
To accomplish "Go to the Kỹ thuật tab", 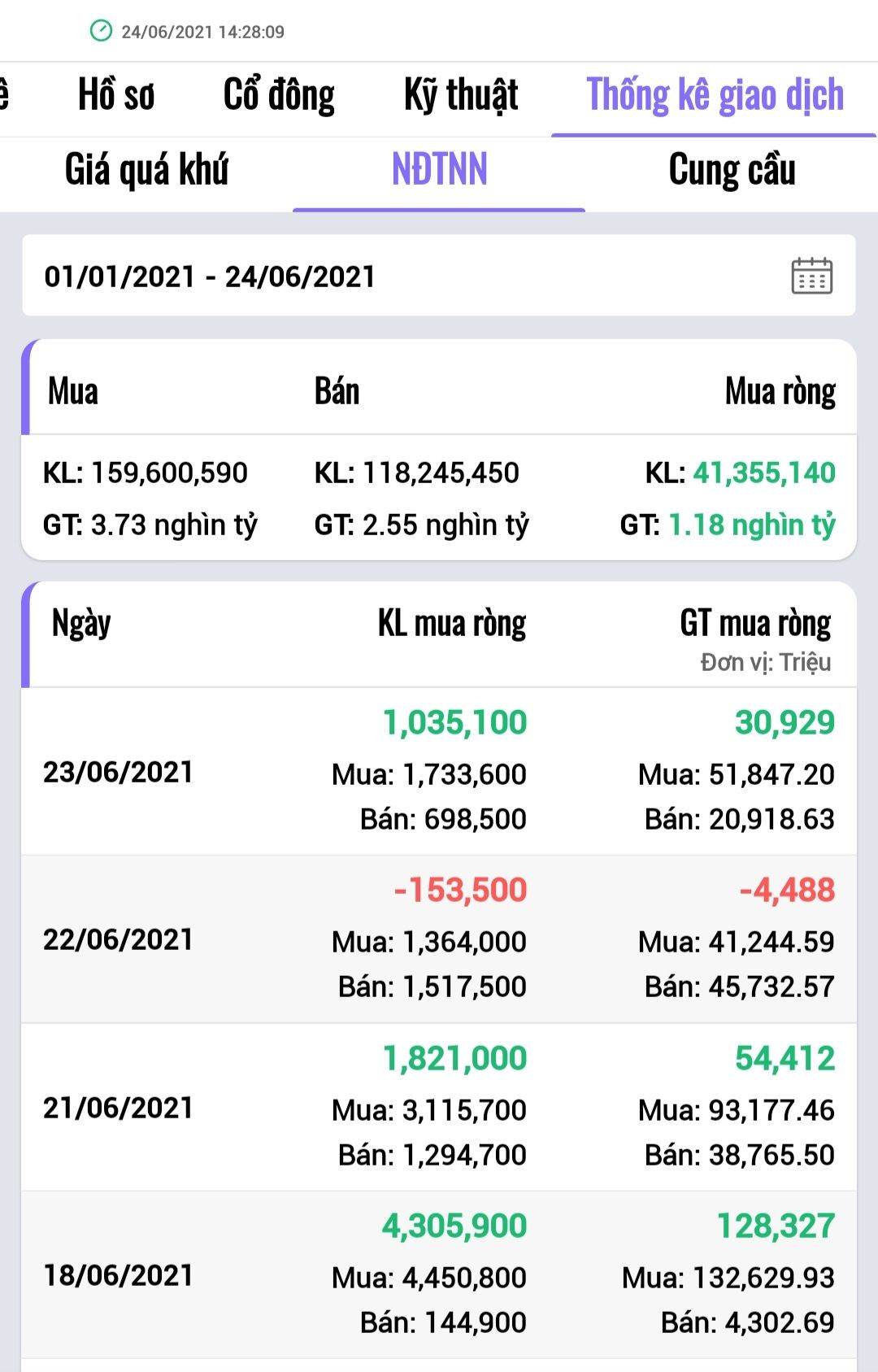I will 461,95.
